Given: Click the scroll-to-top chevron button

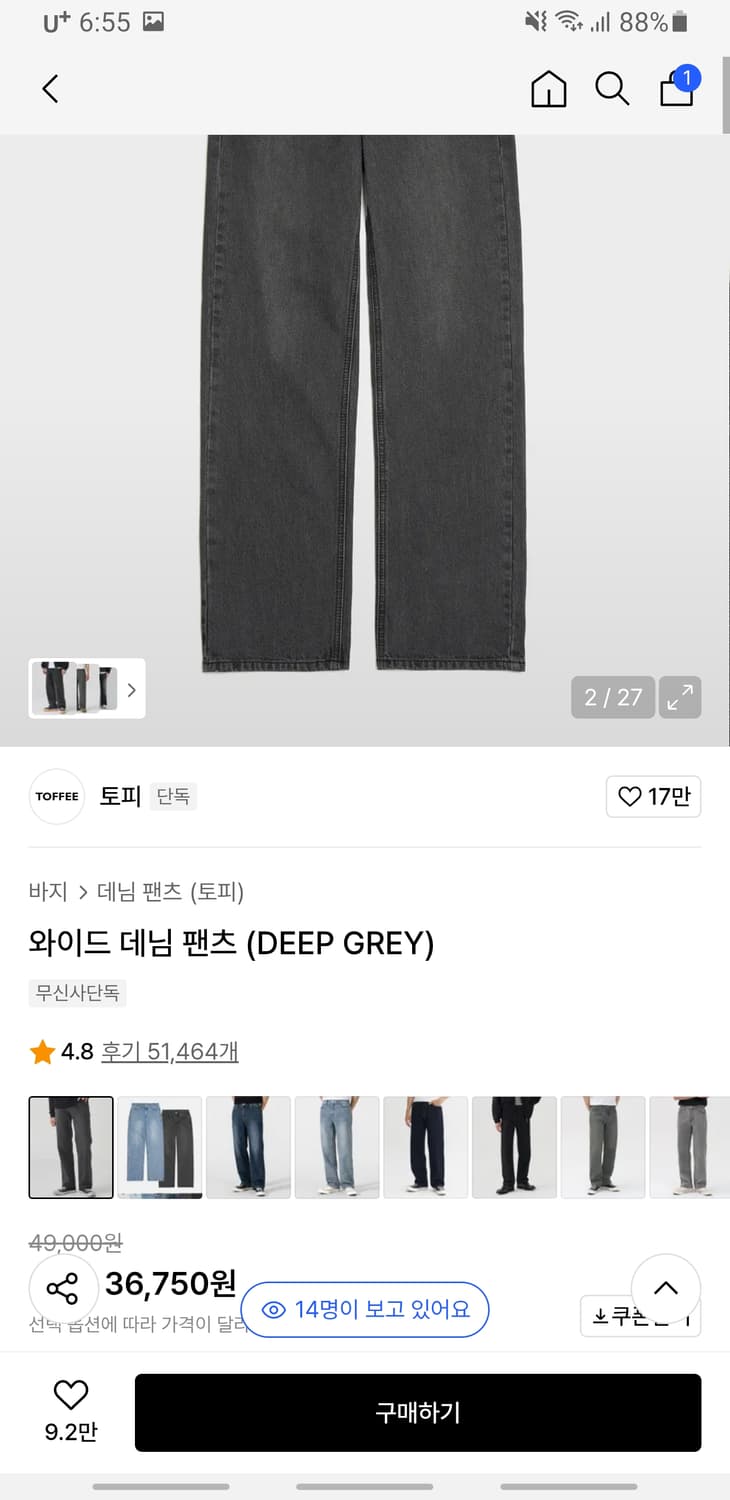Looking at the screenshot, I should pos(665,1289).
